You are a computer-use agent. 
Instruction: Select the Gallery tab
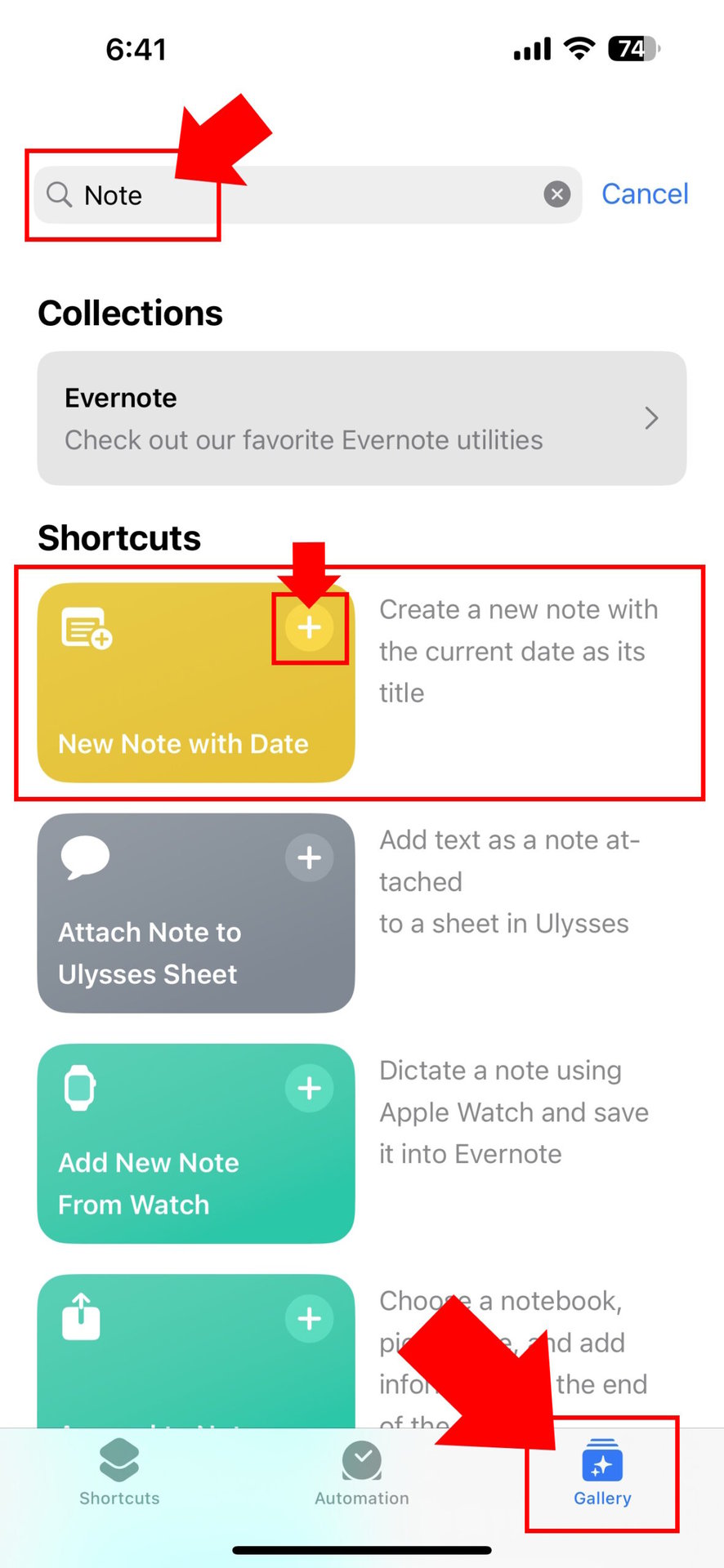[x=602, y=1472]
